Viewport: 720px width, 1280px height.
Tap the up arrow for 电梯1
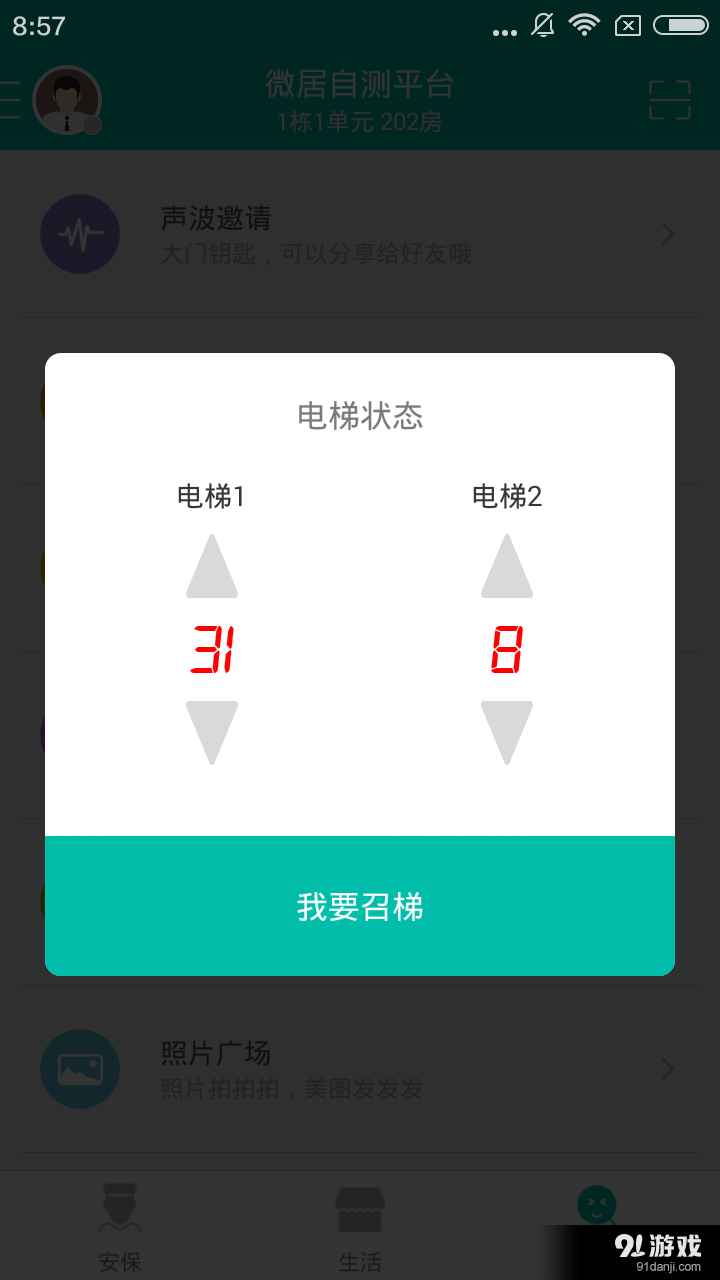(x=212, y=566)
